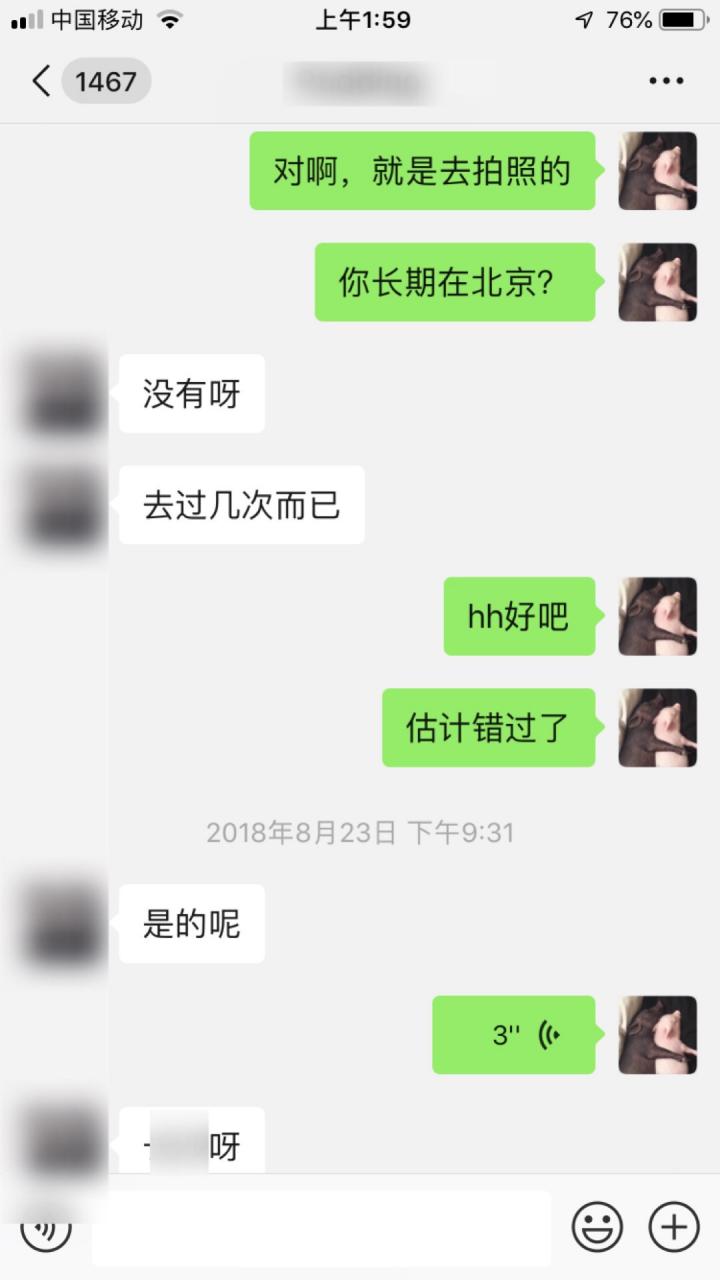Open the chat details overflow menu
720x1280 pixels.
pos(666,81)
